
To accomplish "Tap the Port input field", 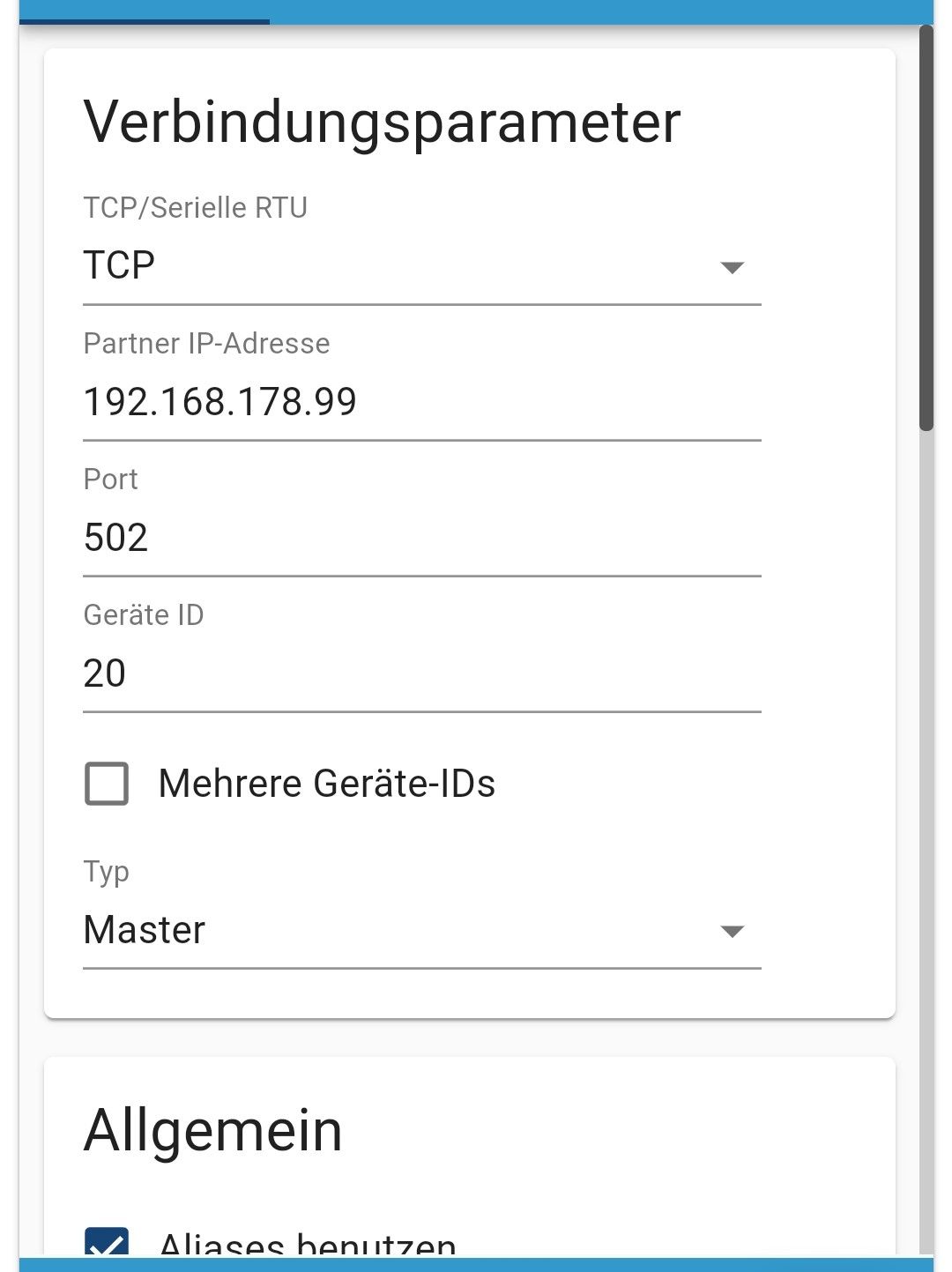I will pyautogui.click(x=421, y=538).
